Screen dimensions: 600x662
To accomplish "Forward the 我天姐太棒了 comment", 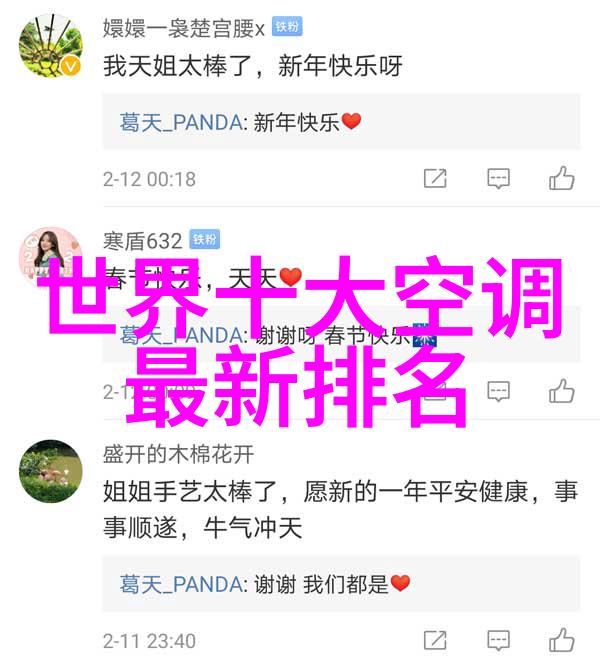I will [x=435, y=179].
